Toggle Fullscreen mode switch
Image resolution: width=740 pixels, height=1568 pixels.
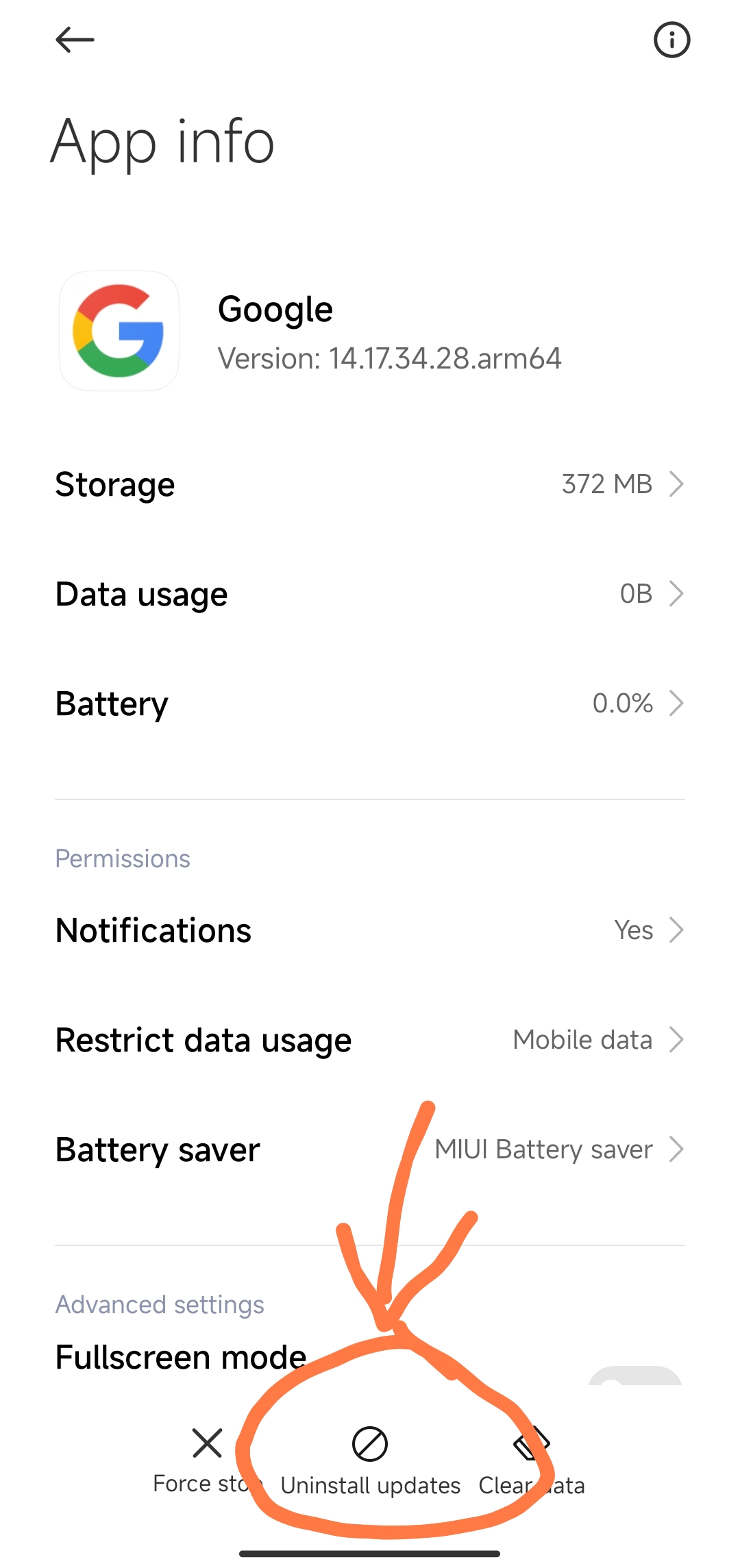[635, 1376]
